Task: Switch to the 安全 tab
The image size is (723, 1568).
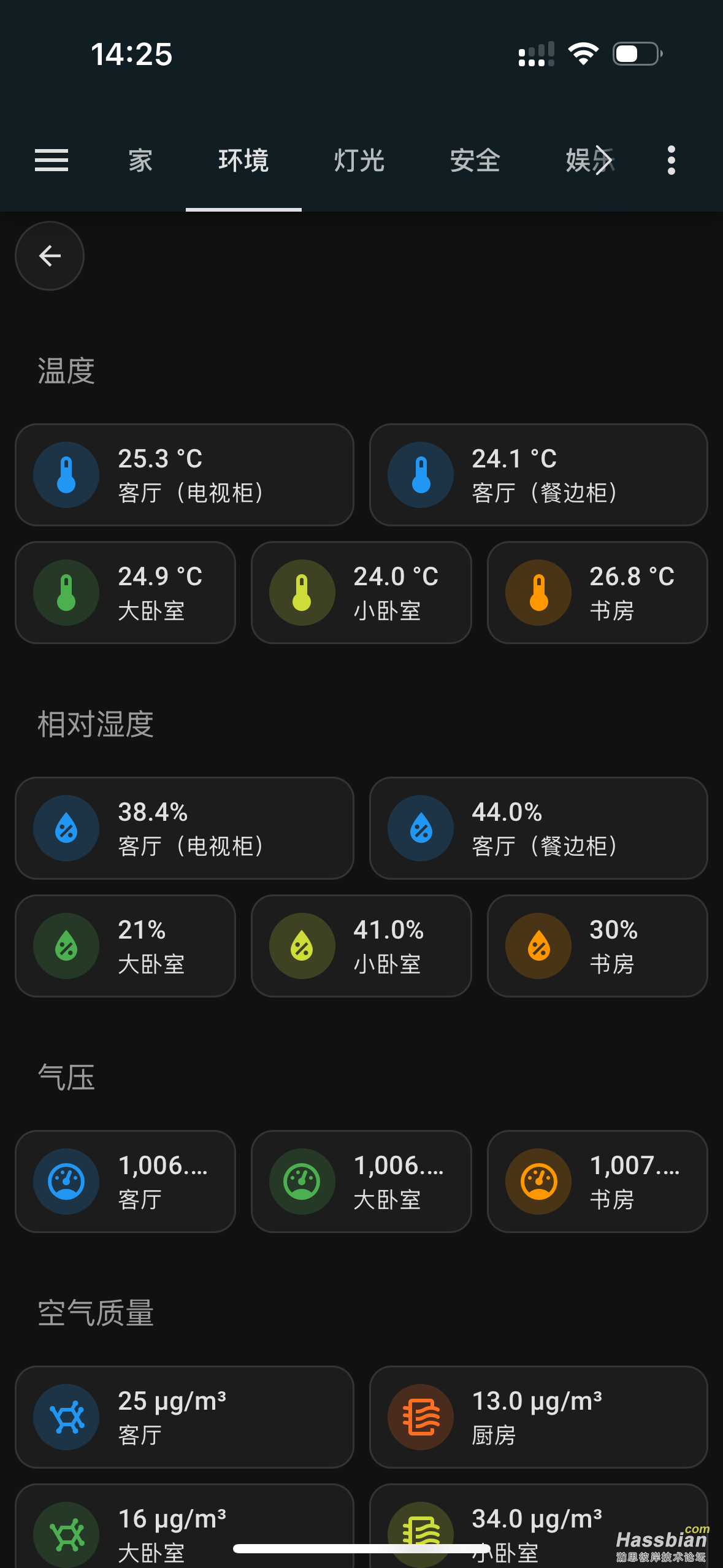Action: (475, 161)
